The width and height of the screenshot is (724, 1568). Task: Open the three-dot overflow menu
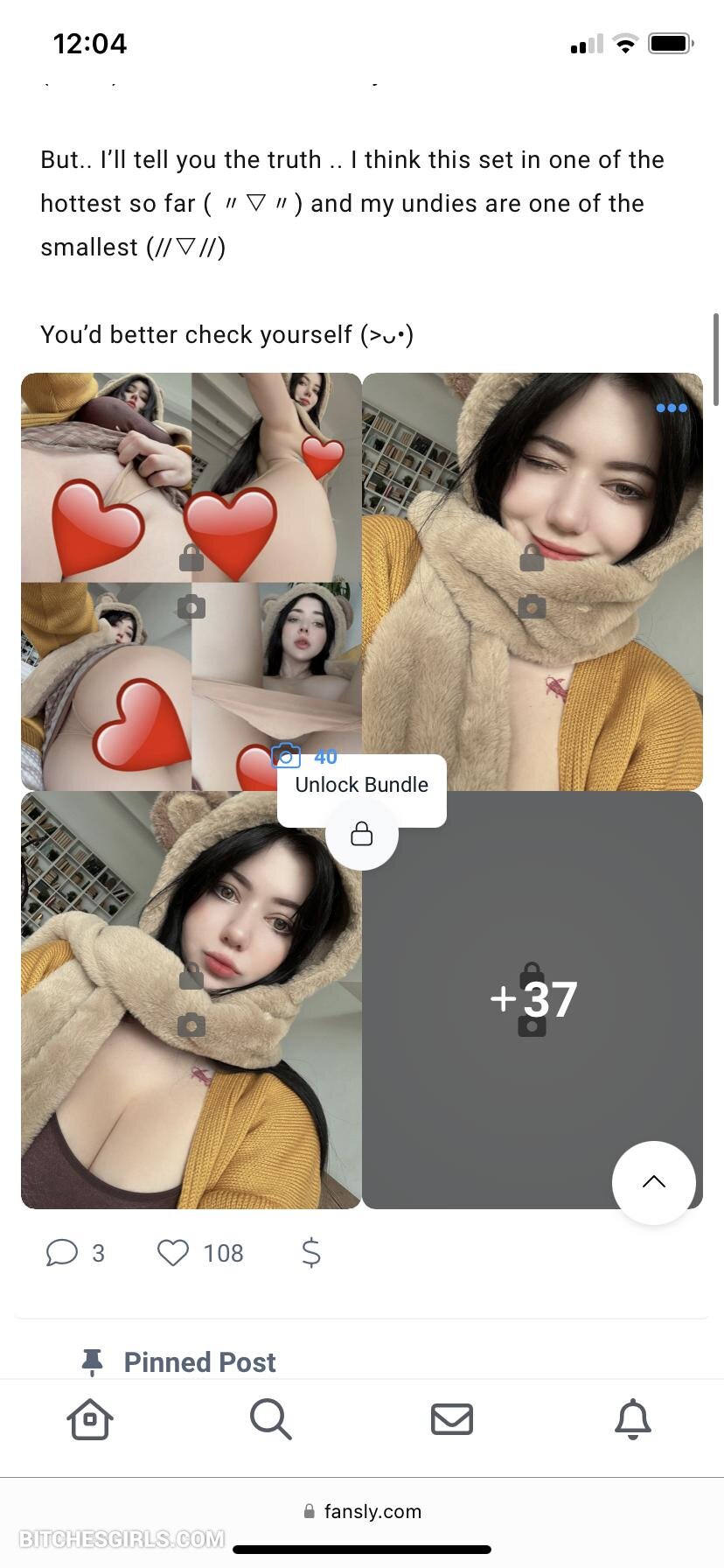click(671, 408)
